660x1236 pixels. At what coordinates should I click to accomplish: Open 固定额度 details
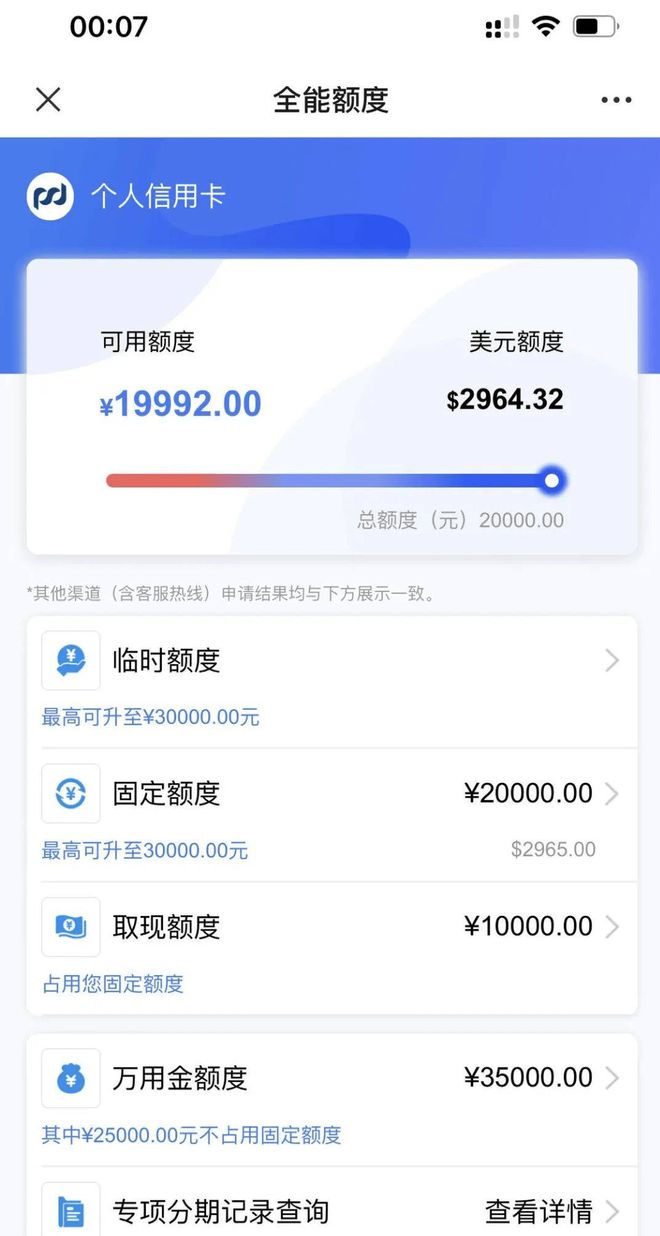[x=330, y=795]
